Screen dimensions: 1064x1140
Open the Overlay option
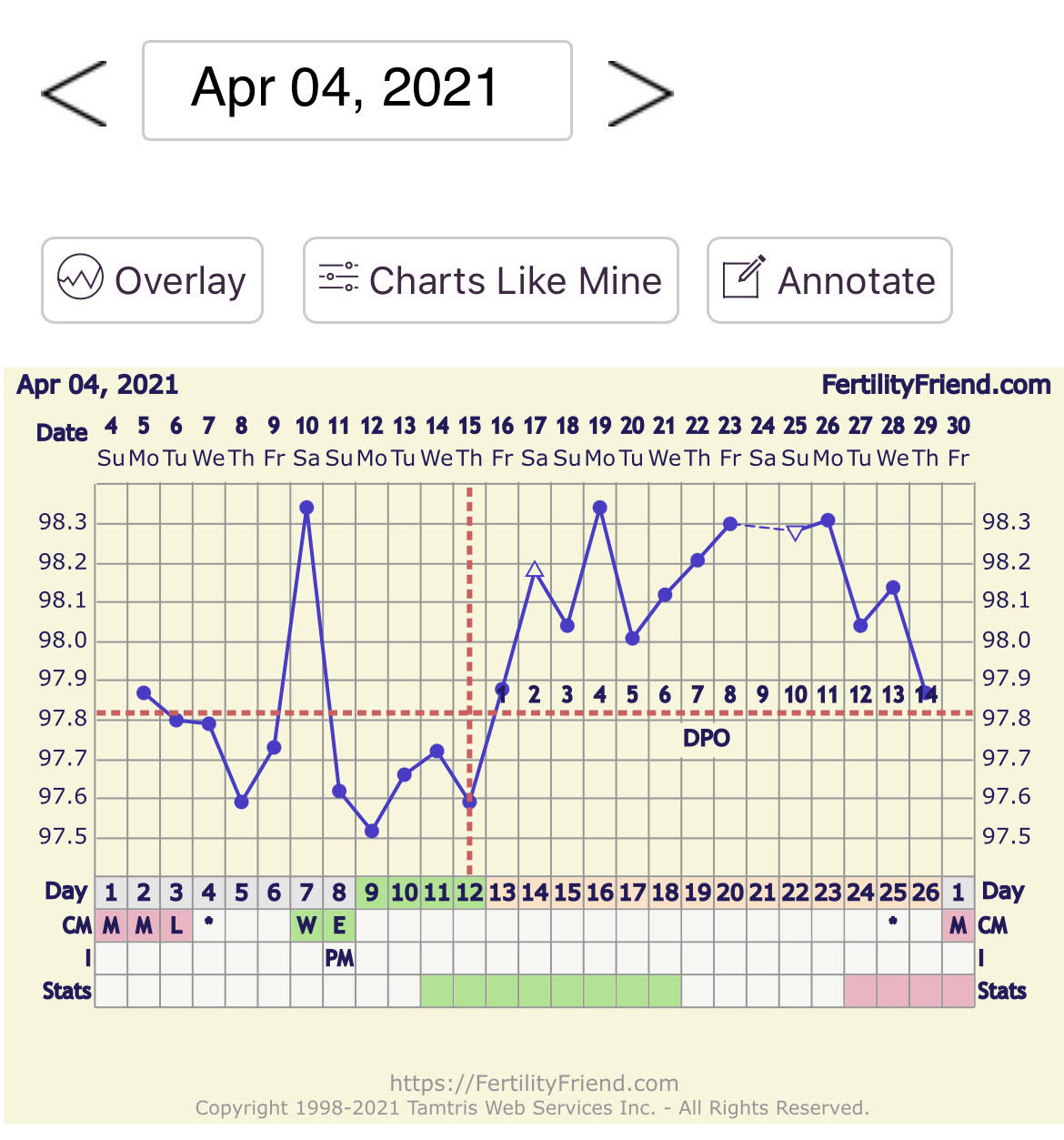point(152,280)
